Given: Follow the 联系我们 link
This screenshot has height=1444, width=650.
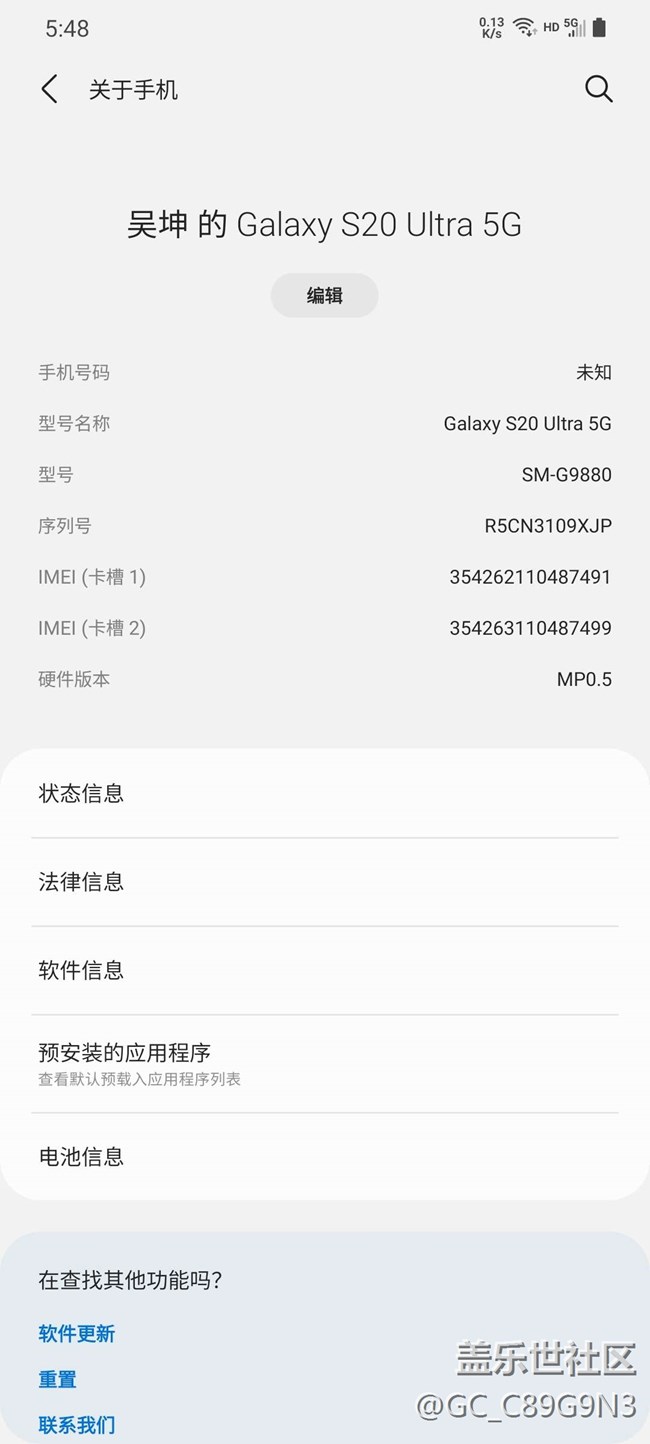Looking at the screenshot, I should pyautogui.click(x=77, y=1424).
